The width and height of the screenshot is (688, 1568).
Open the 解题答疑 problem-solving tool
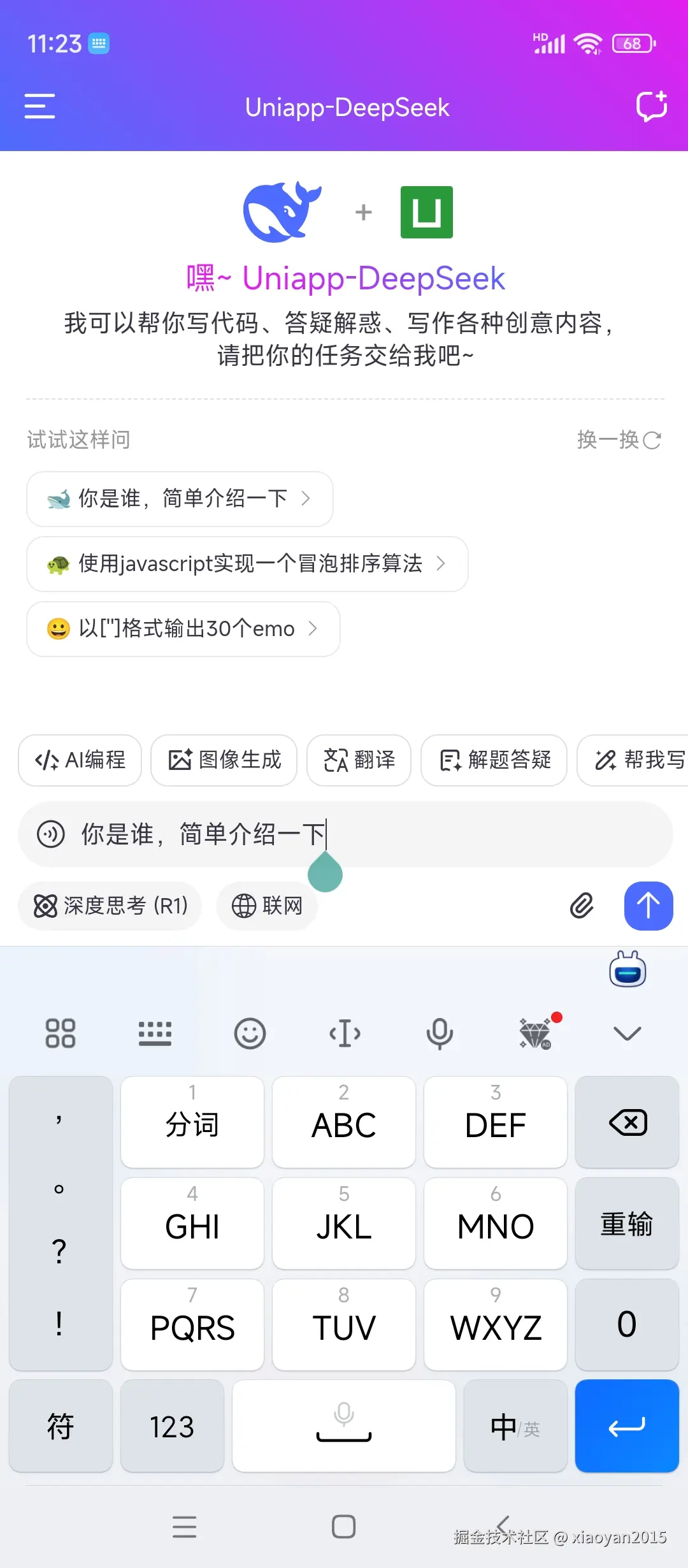pyautogui.click(x=494, y=760)
